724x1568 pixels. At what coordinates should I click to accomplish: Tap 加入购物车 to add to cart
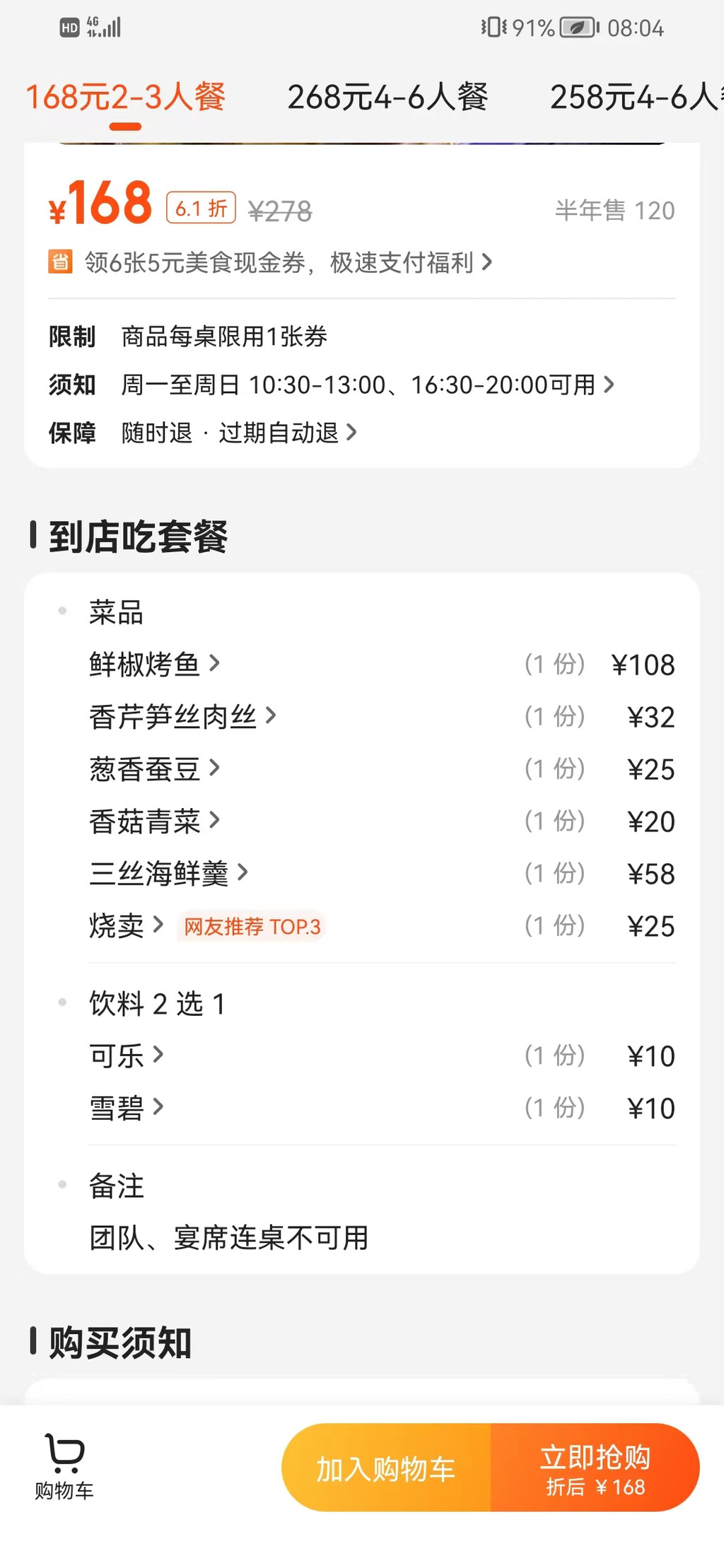click(x=386, y=1468)
